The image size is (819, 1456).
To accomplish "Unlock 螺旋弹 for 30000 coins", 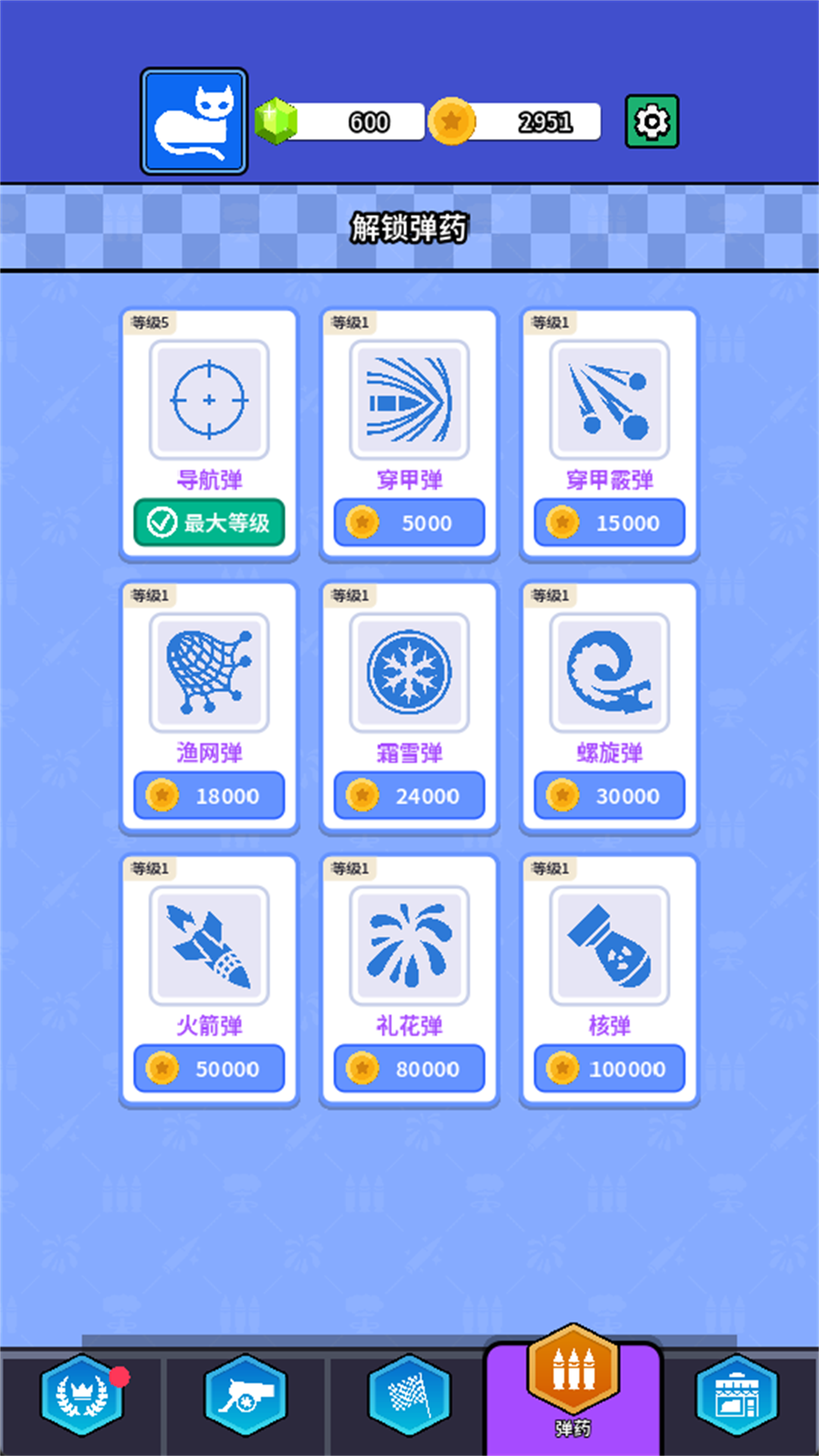I will point(610,795).
